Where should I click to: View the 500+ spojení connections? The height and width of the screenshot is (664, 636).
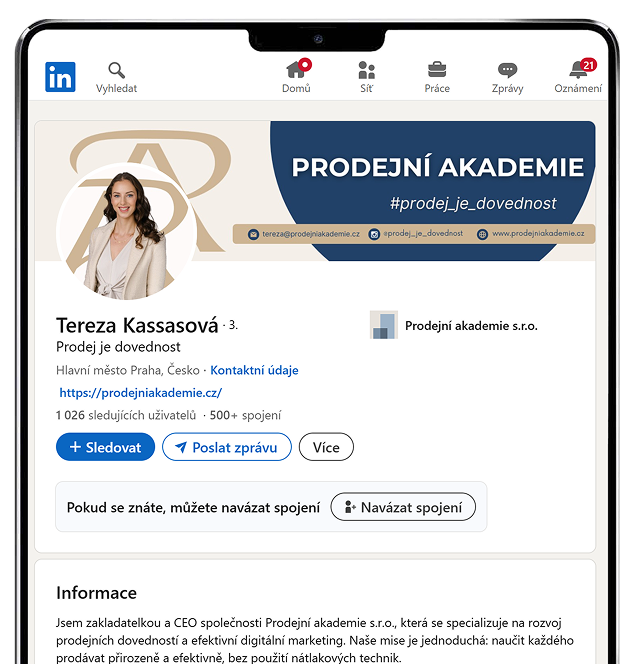tap(245, 415)
